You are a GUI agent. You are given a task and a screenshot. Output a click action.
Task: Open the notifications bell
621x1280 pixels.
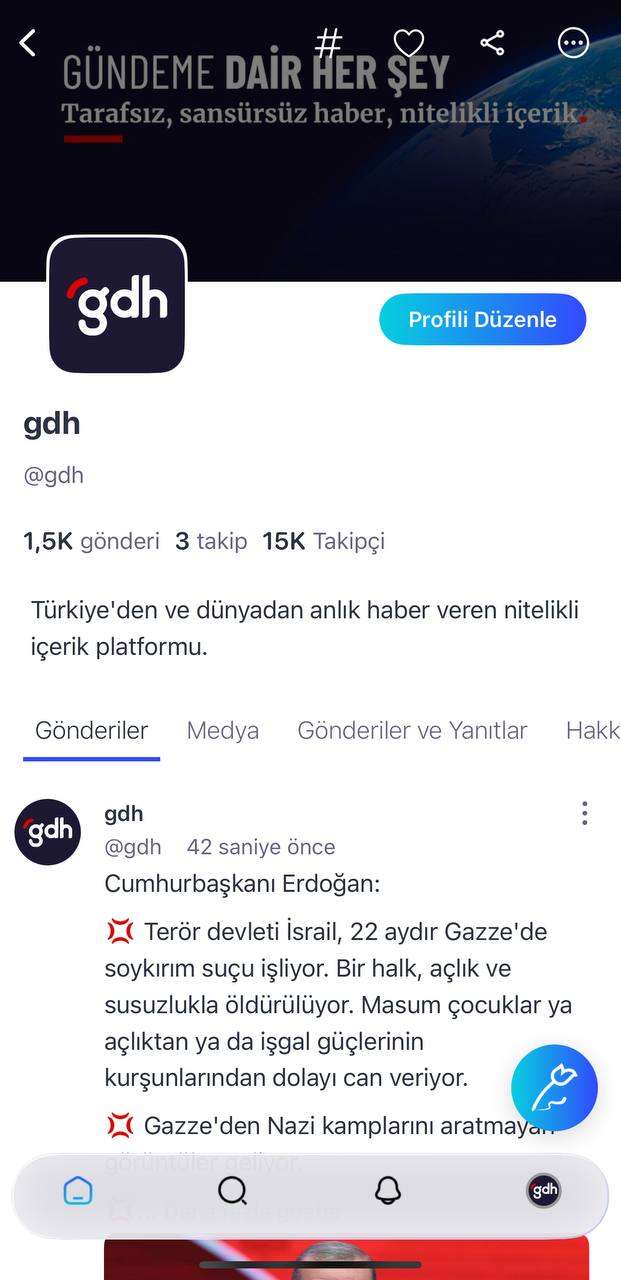point(388,1190)
